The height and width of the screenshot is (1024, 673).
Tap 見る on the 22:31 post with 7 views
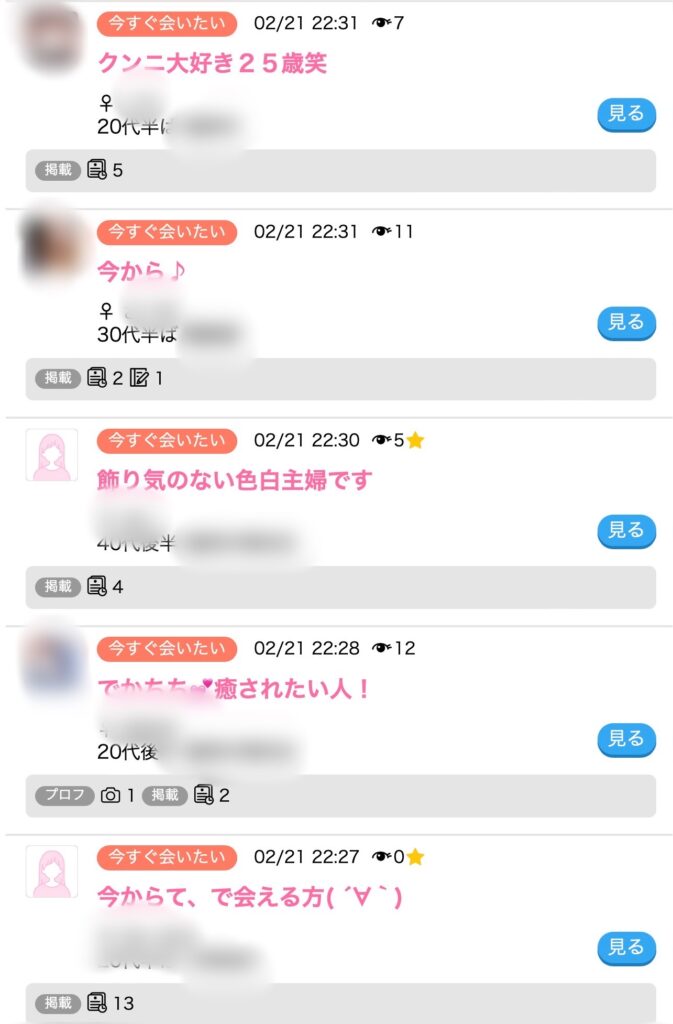pyautogui.click(x=626, y=114)
